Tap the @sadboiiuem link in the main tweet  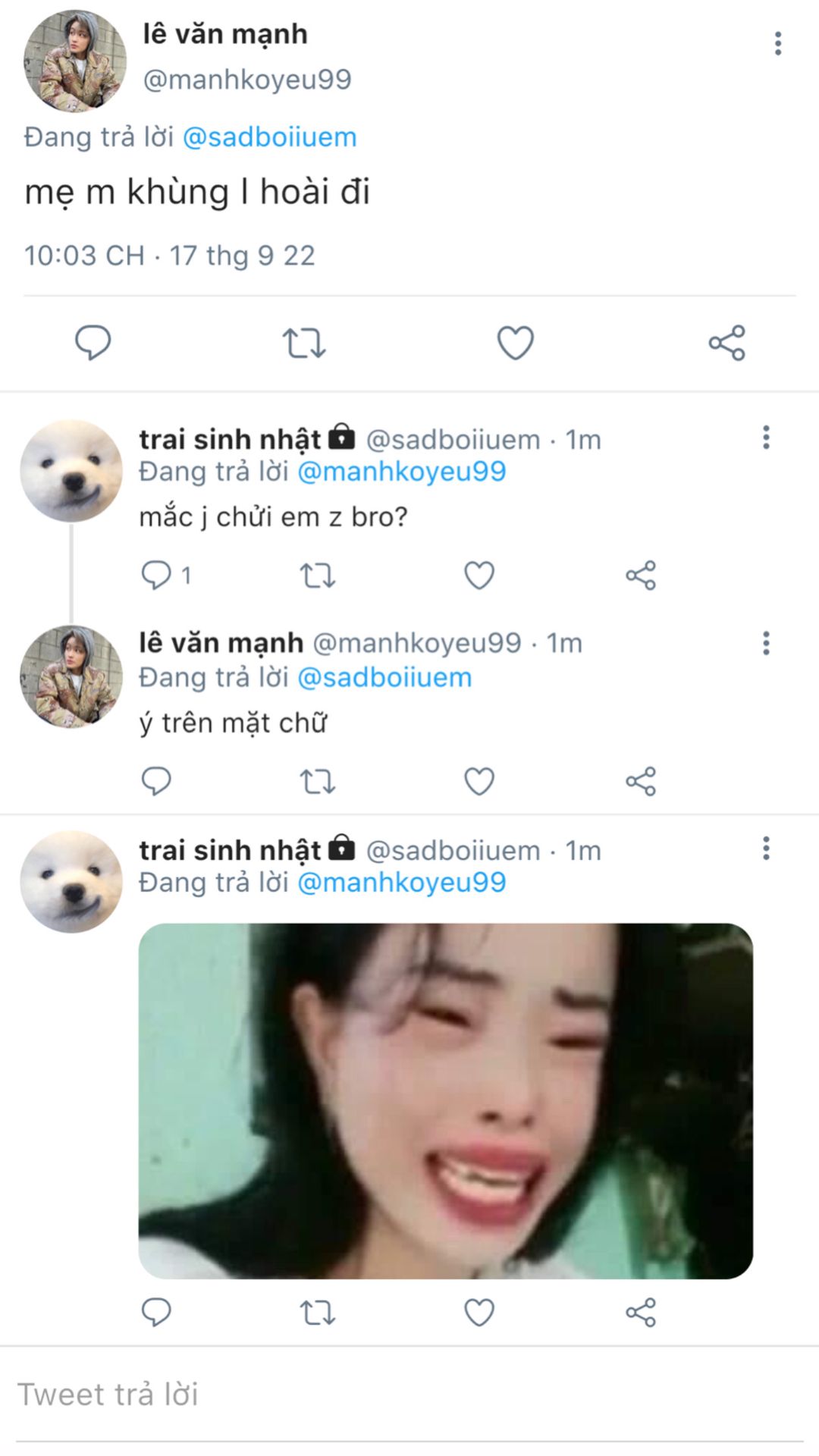(270, 137)
